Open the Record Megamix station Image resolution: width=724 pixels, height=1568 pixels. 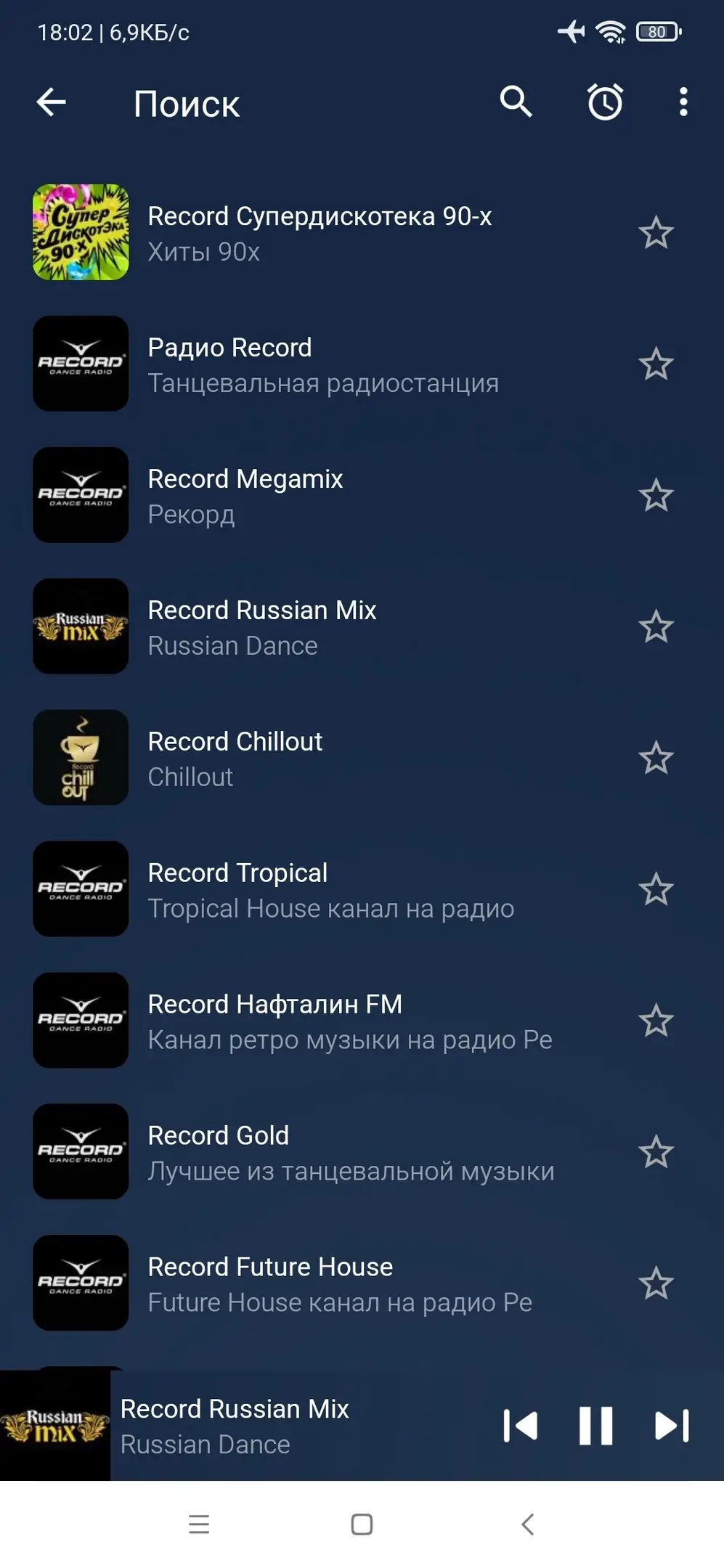290,495
